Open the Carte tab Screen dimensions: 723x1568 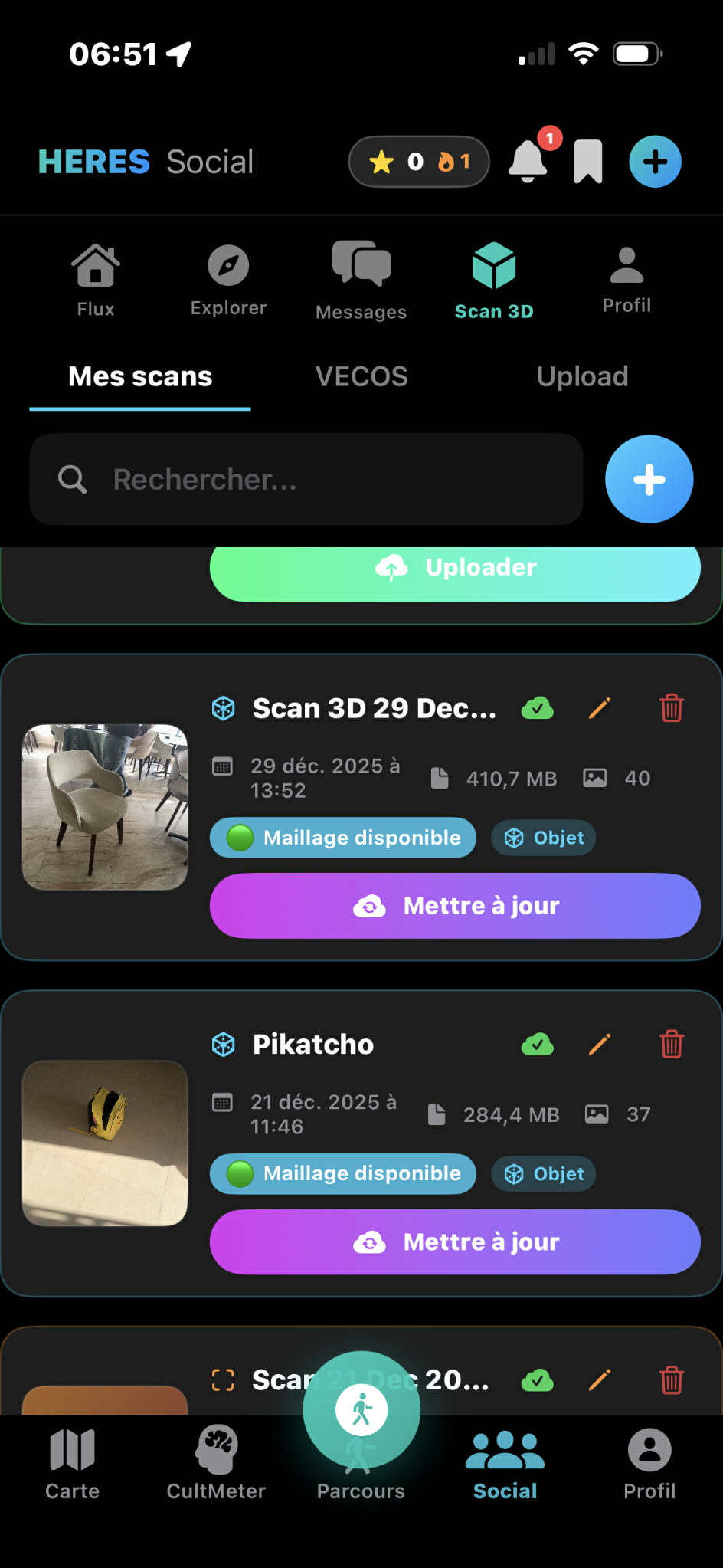click(x=72, y=1463)
